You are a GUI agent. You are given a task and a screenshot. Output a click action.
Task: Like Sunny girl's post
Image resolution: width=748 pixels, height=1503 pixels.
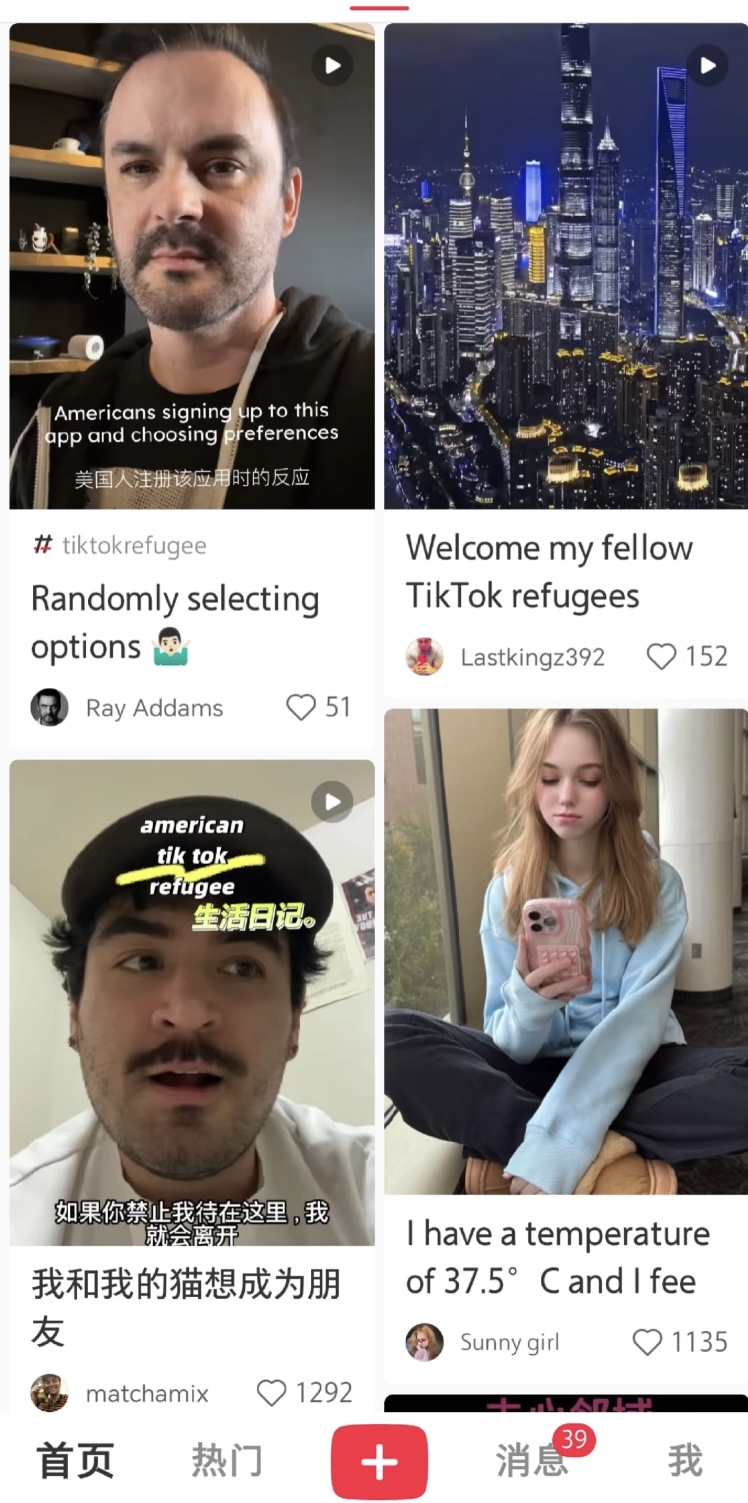click(x=648, y=1341)
